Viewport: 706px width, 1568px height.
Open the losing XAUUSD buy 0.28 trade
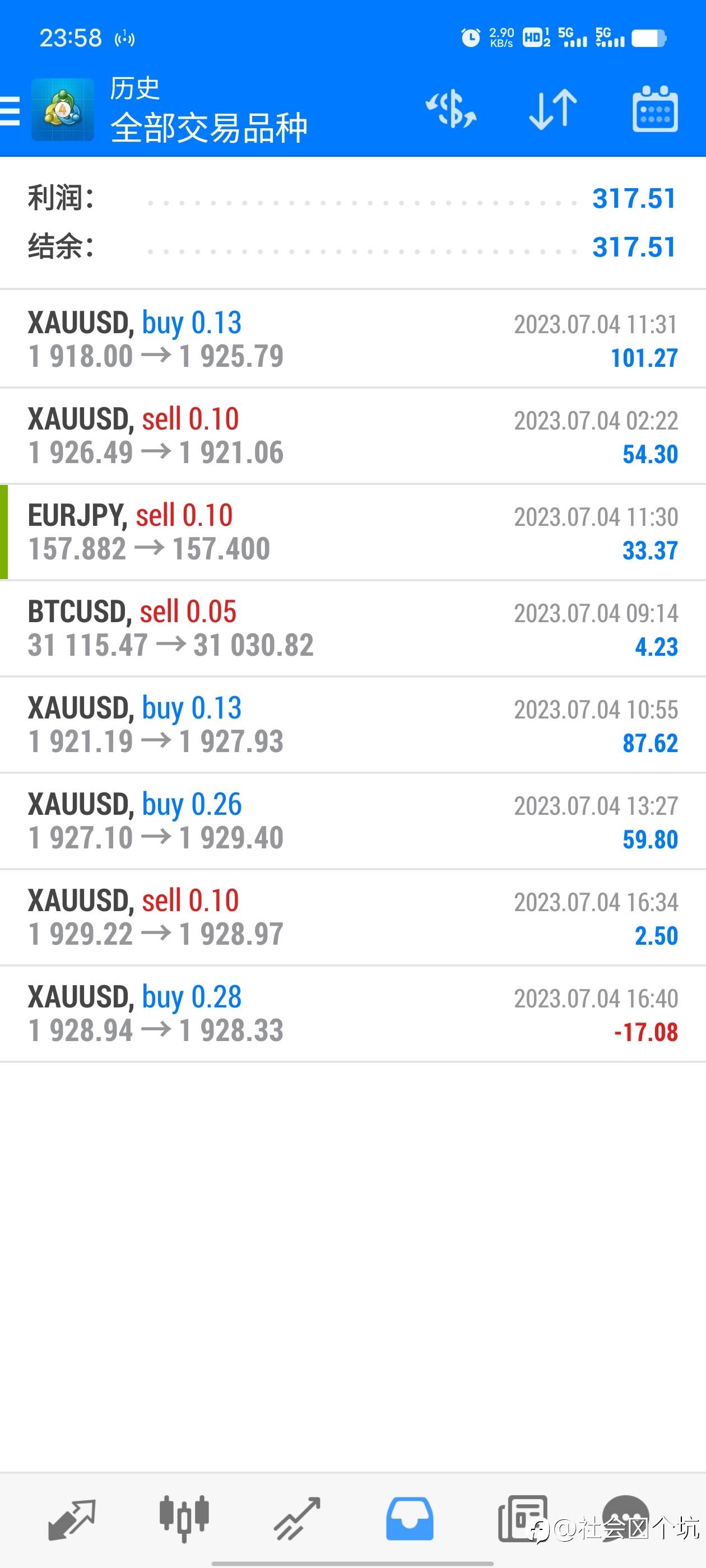click(x=352, y=1013)
